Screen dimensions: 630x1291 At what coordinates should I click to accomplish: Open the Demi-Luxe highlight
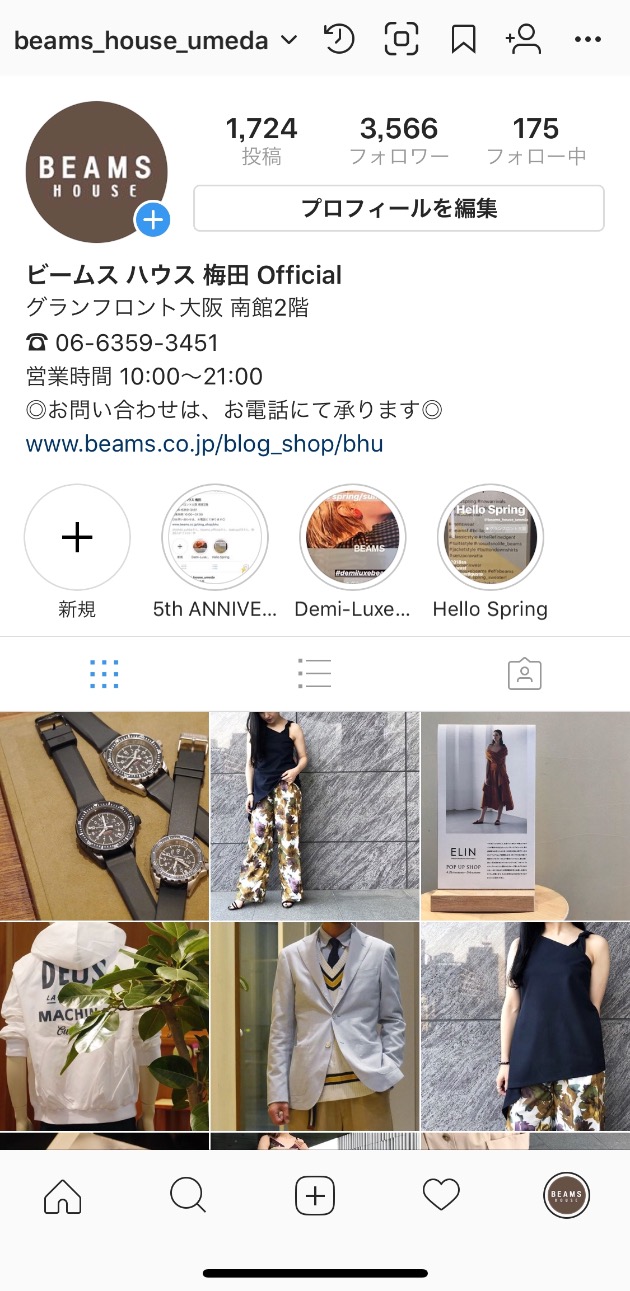coord(352,538)
